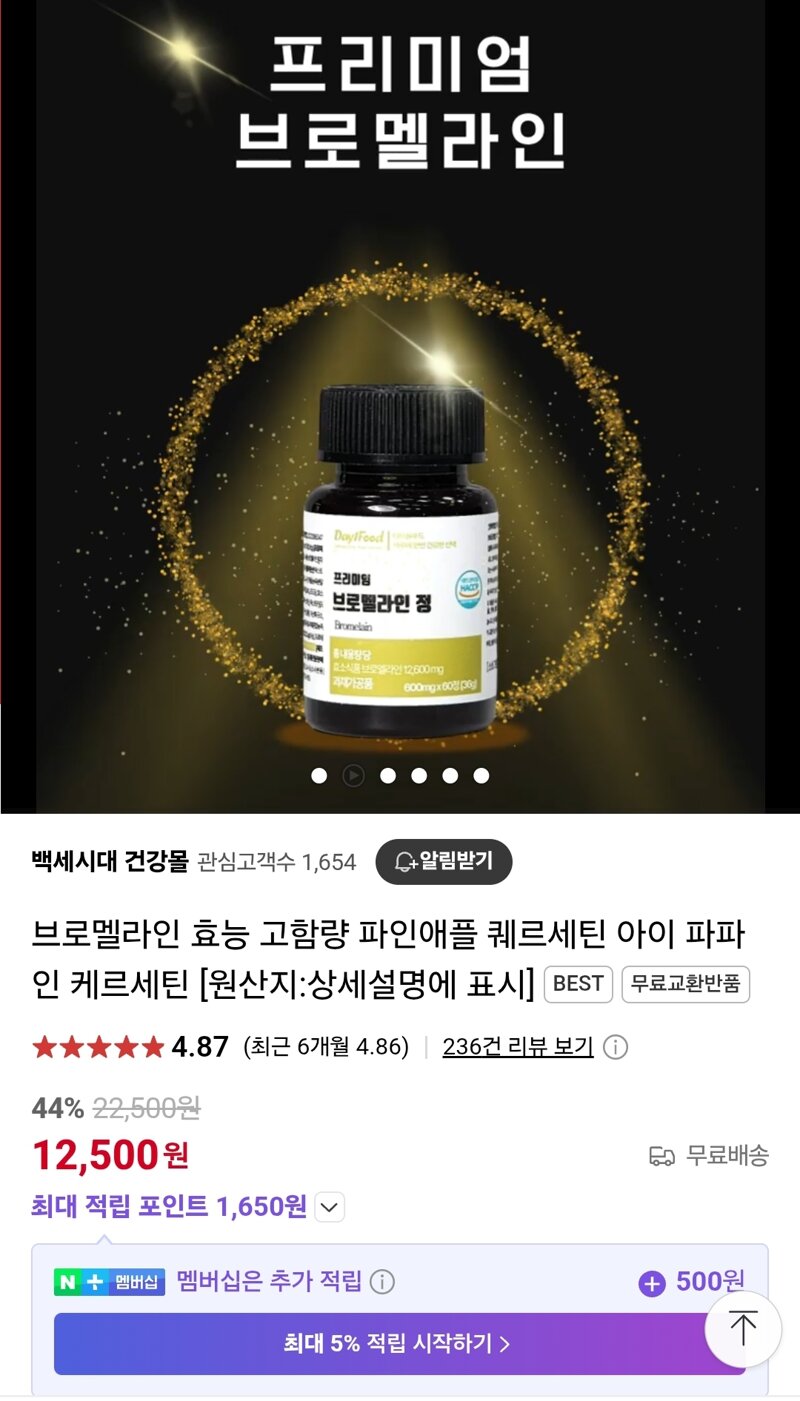Start the 최대 5% 적립 시작하기 membership offer
Screen dimensions: 800x1401
point(398,1344)
